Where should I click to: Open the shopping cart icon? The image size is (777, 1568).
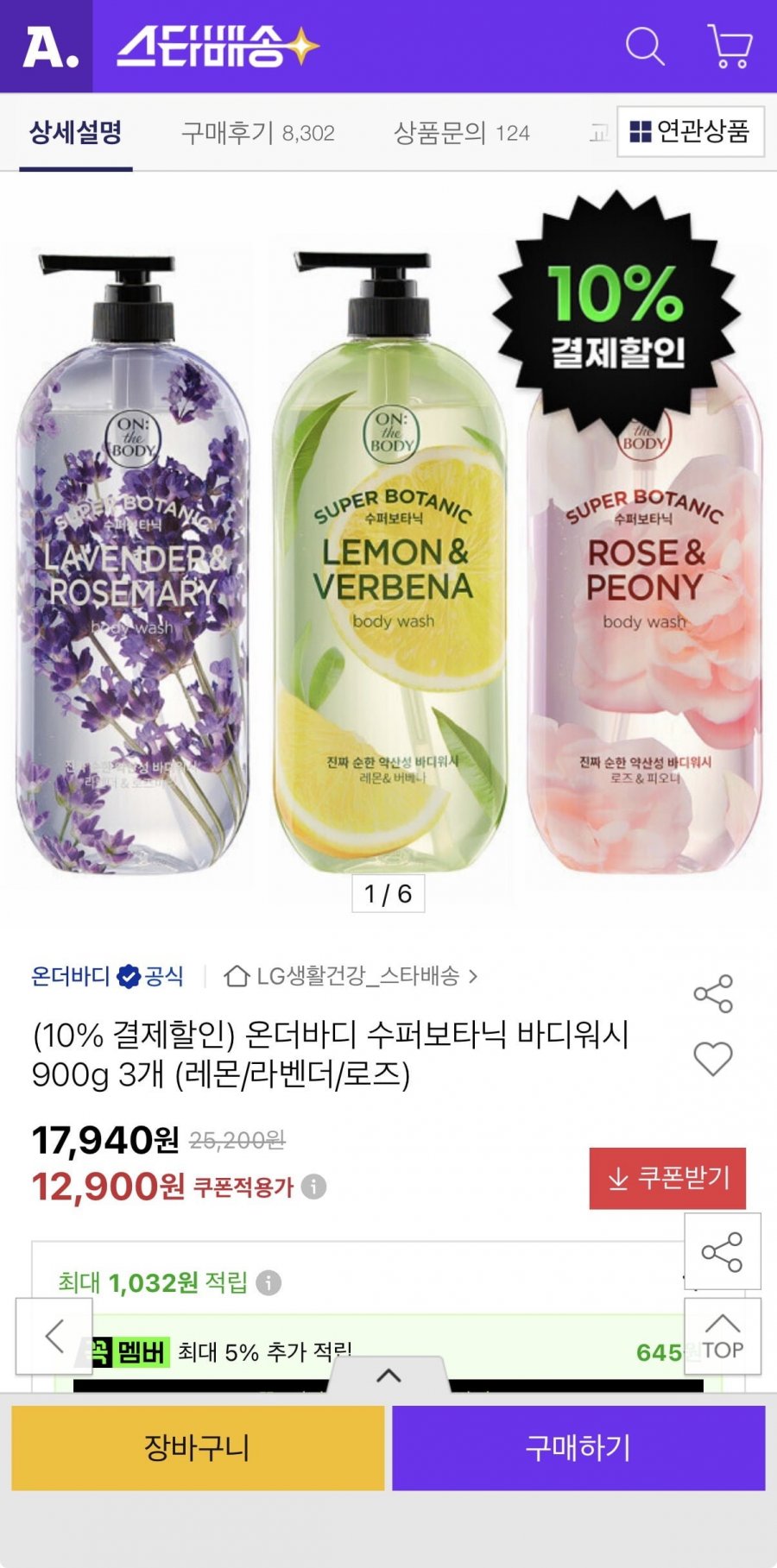730,46
